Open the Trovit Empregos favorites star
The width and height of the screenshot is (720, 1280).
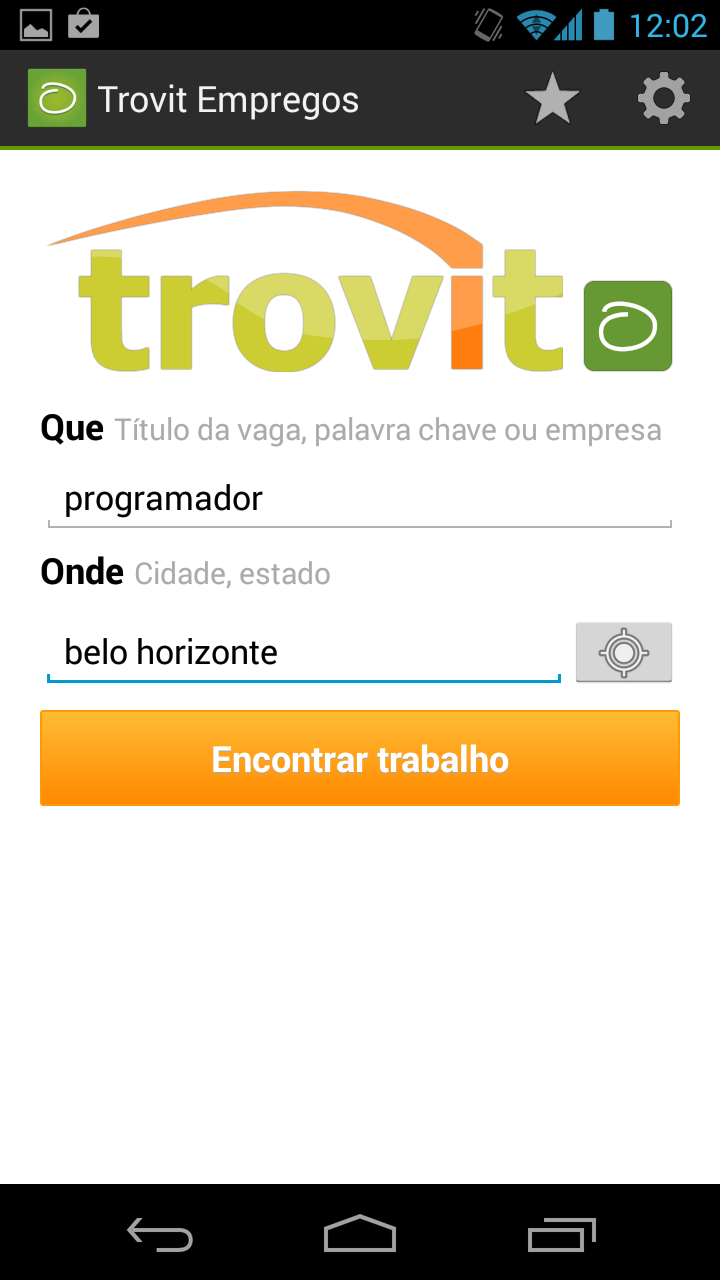(553, 97)
